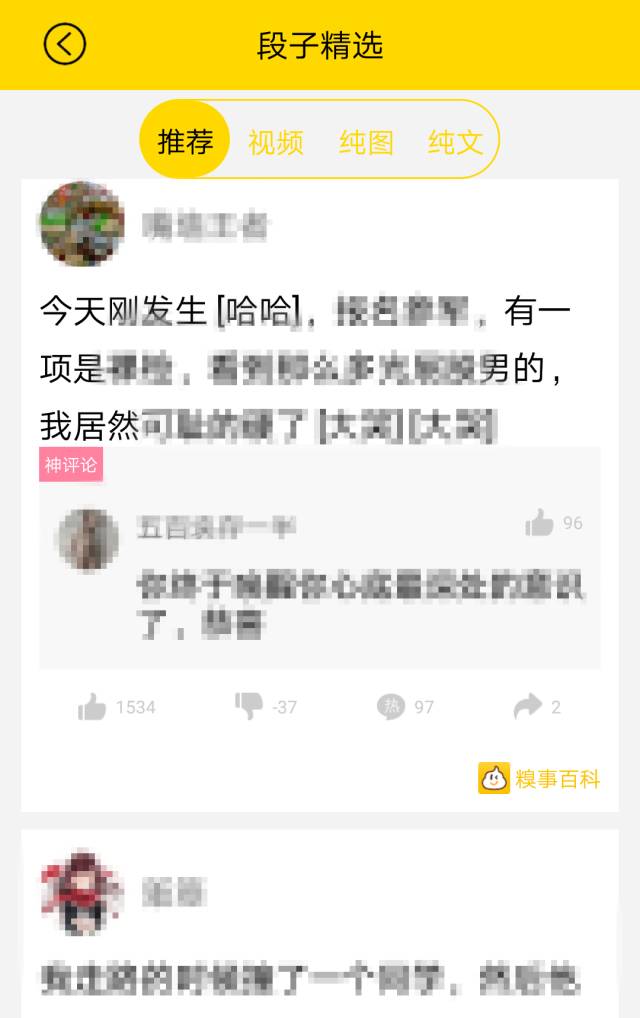
Task: Share the first post
Action: (x=527, y=707)
